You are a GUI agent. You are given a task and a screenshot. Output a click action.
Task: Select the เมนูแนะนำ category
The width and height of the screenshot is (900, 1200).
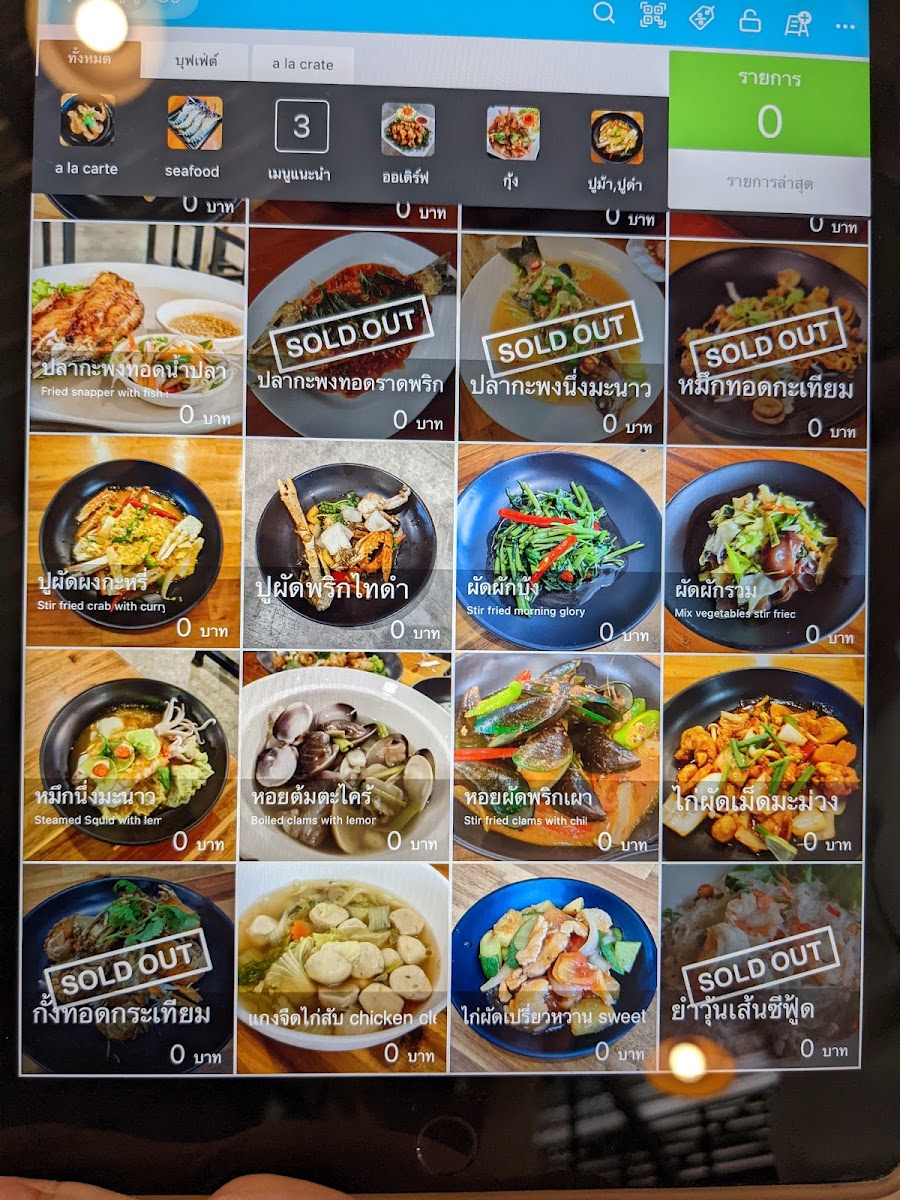click(301, 139)
